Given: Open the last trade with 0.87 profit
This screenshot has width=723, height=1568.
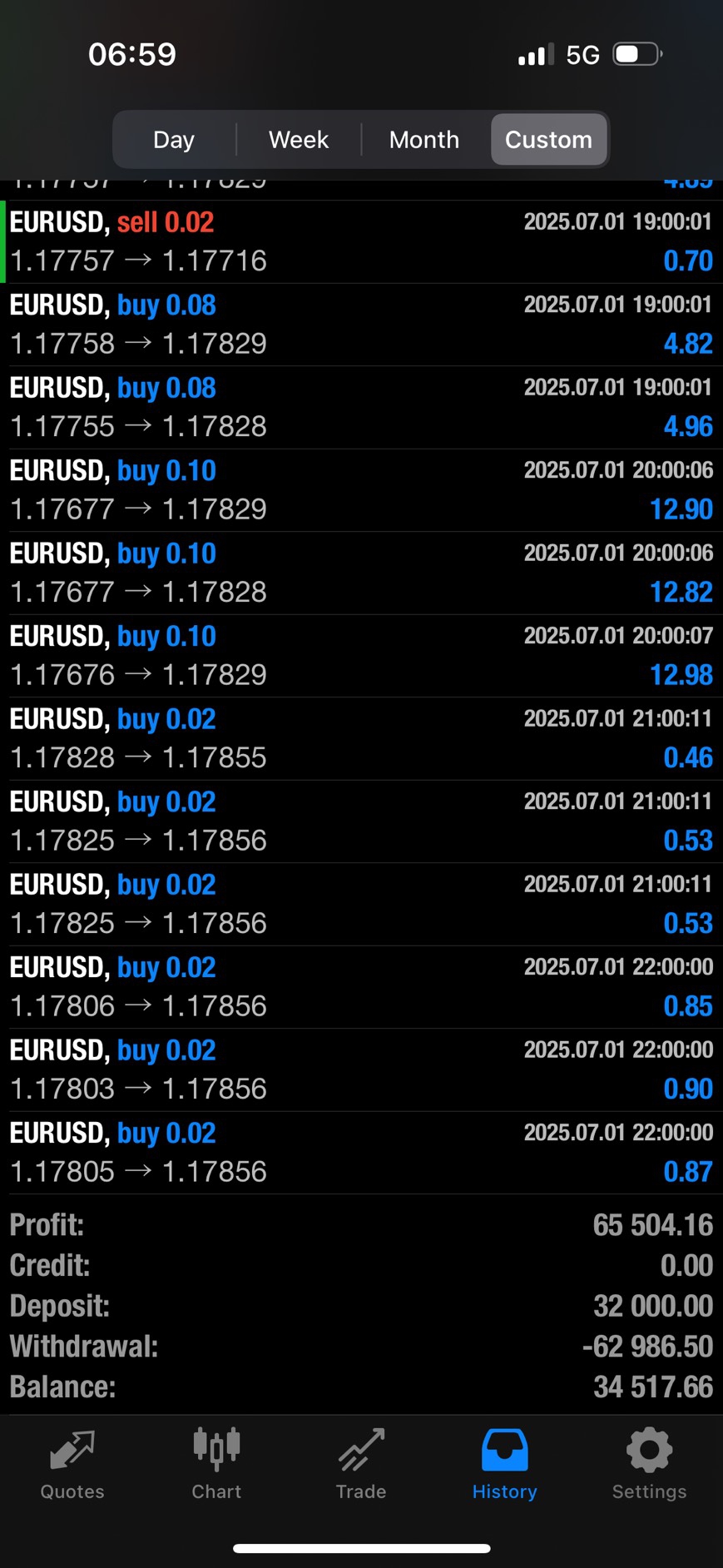Looking at the screenshot, I should point(361,1153).
